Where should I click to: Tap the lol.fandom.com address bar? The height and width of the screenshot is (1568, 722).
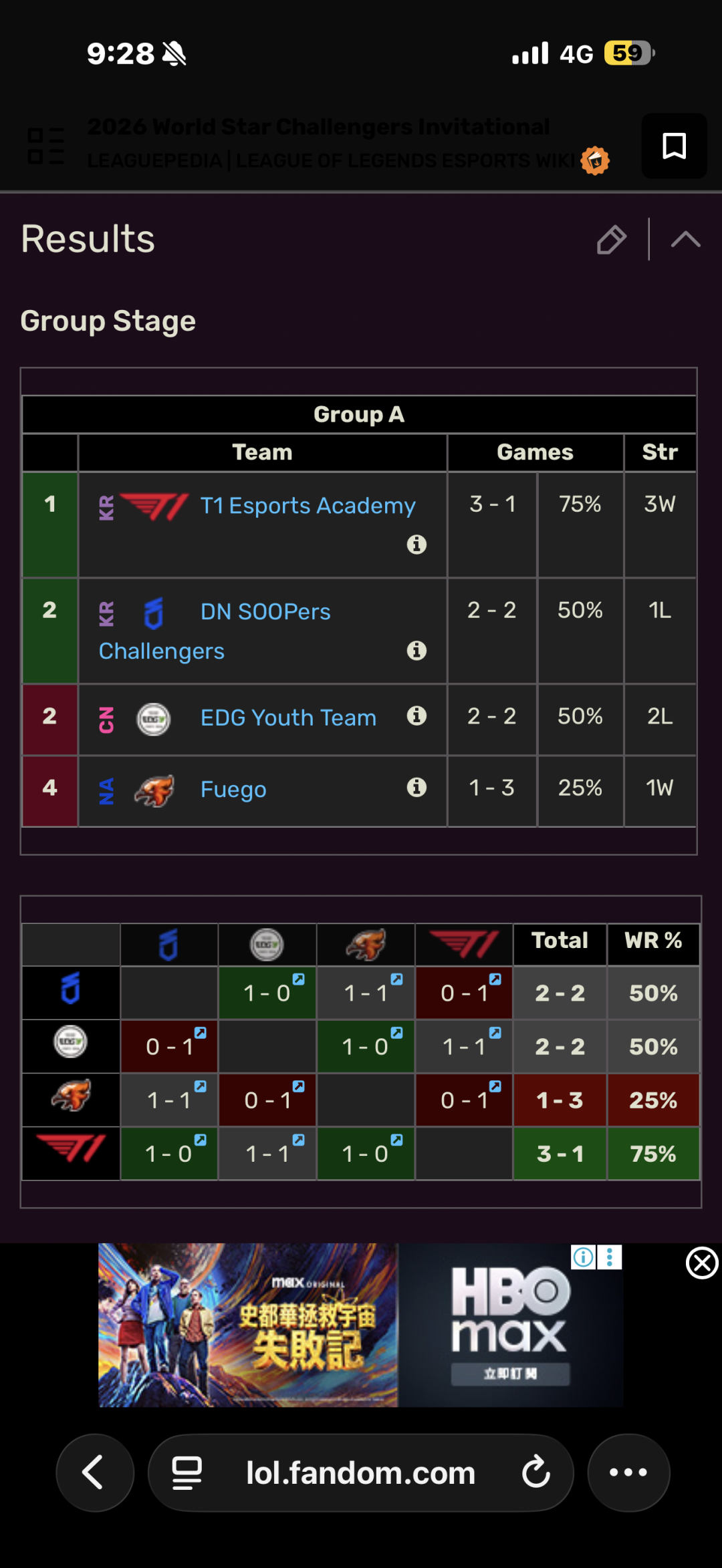pyautogui.click(x=360, y=1472)
